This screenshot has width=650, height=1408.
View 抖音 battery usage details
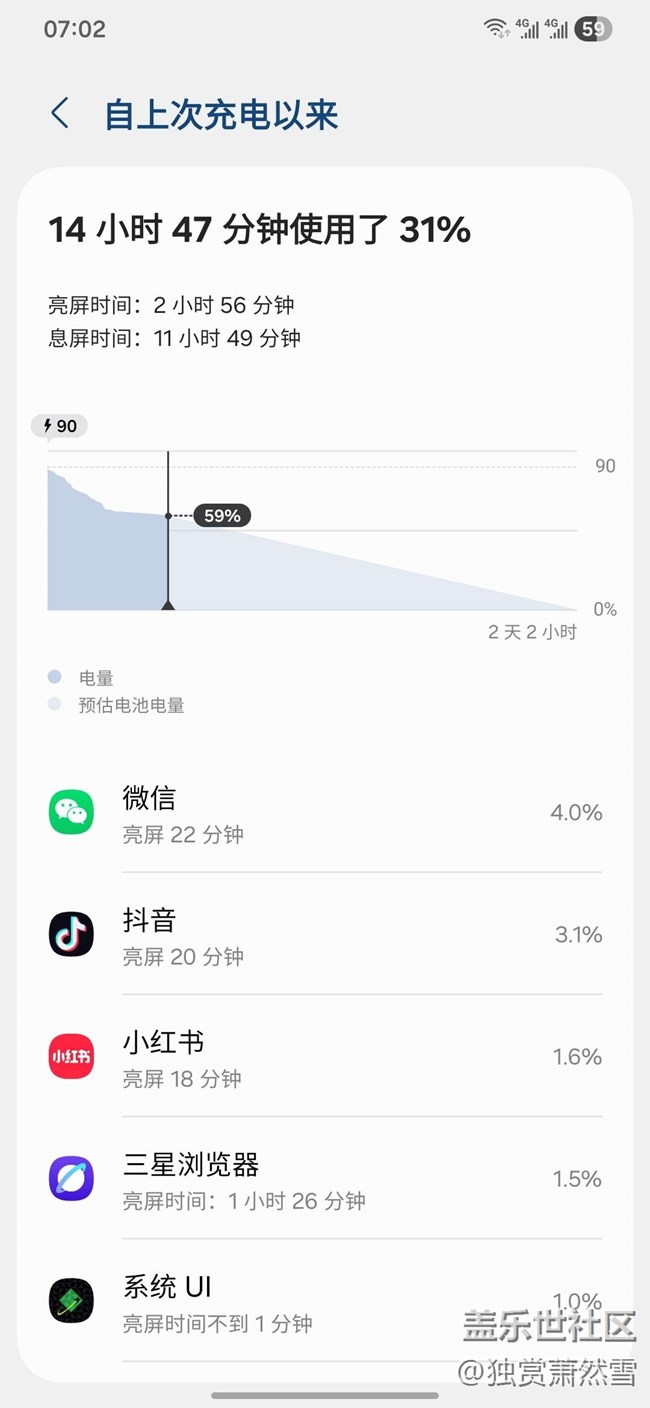(x=325, y=935)
